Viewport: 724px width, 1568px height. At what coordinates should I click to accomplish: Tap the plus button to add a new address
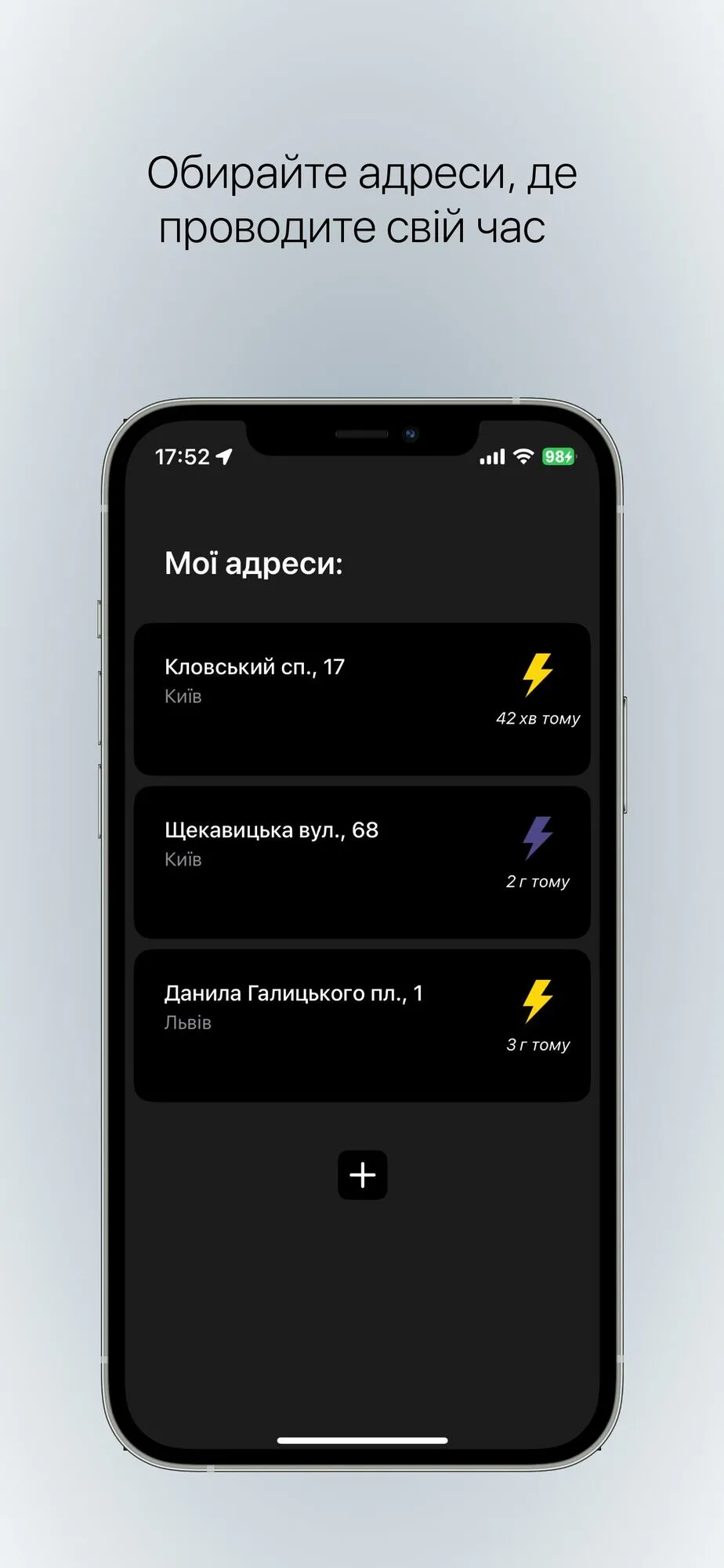(x=361, y=1174)
